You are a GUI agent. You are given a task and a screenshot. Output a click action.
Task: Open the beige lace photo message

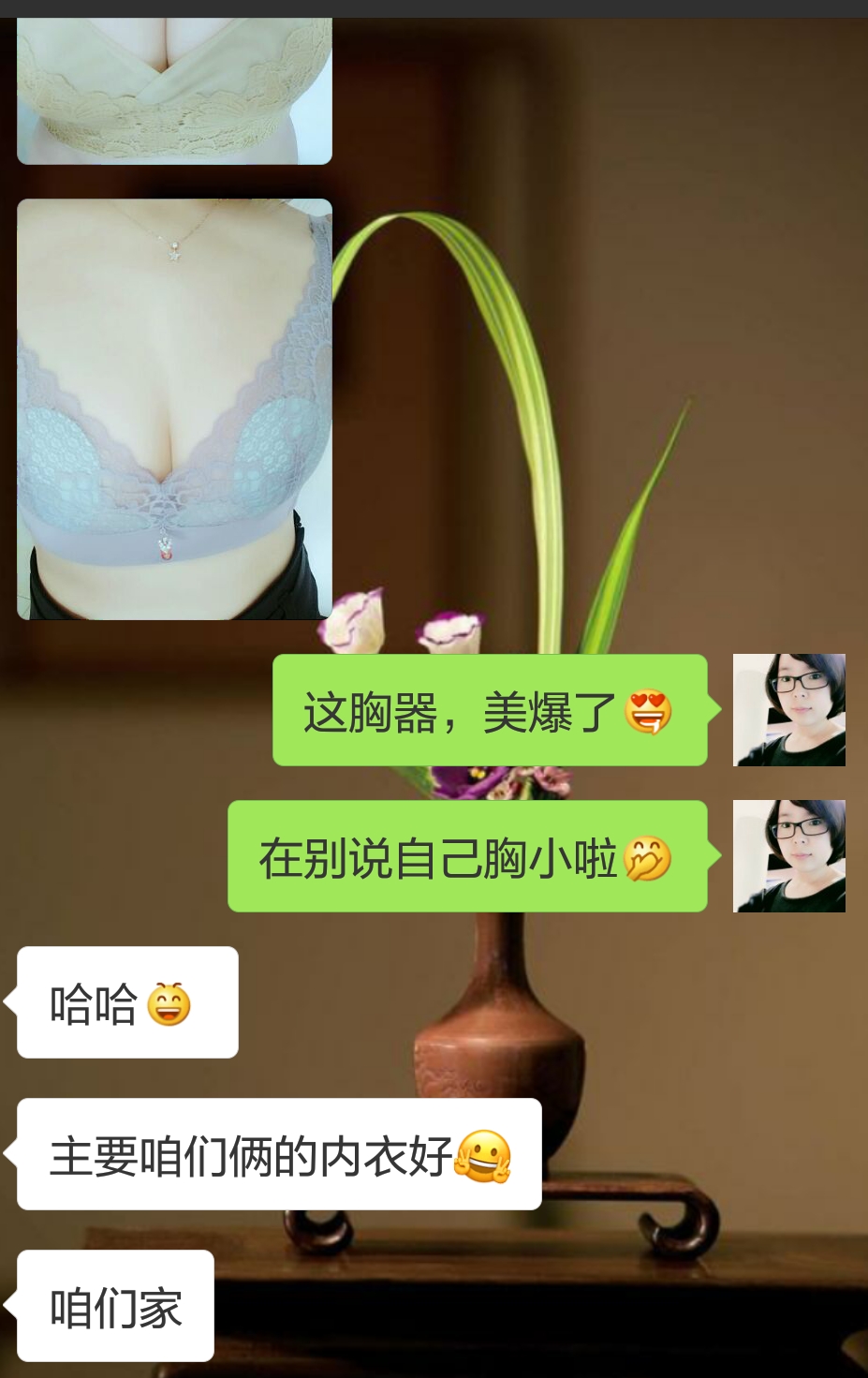pos(174,92)
